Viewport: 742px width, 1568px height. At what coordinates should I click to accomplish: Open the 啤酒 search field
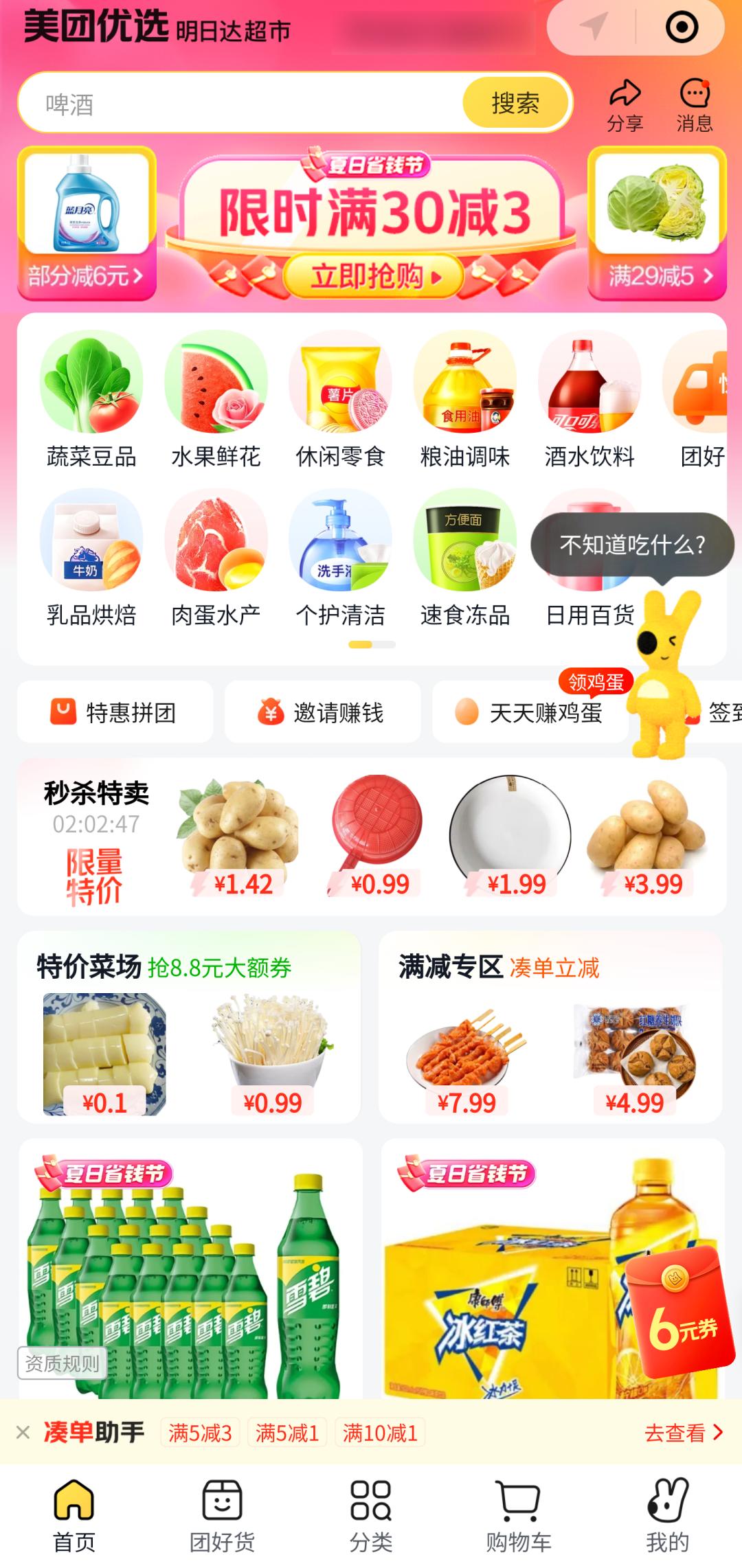240,104
